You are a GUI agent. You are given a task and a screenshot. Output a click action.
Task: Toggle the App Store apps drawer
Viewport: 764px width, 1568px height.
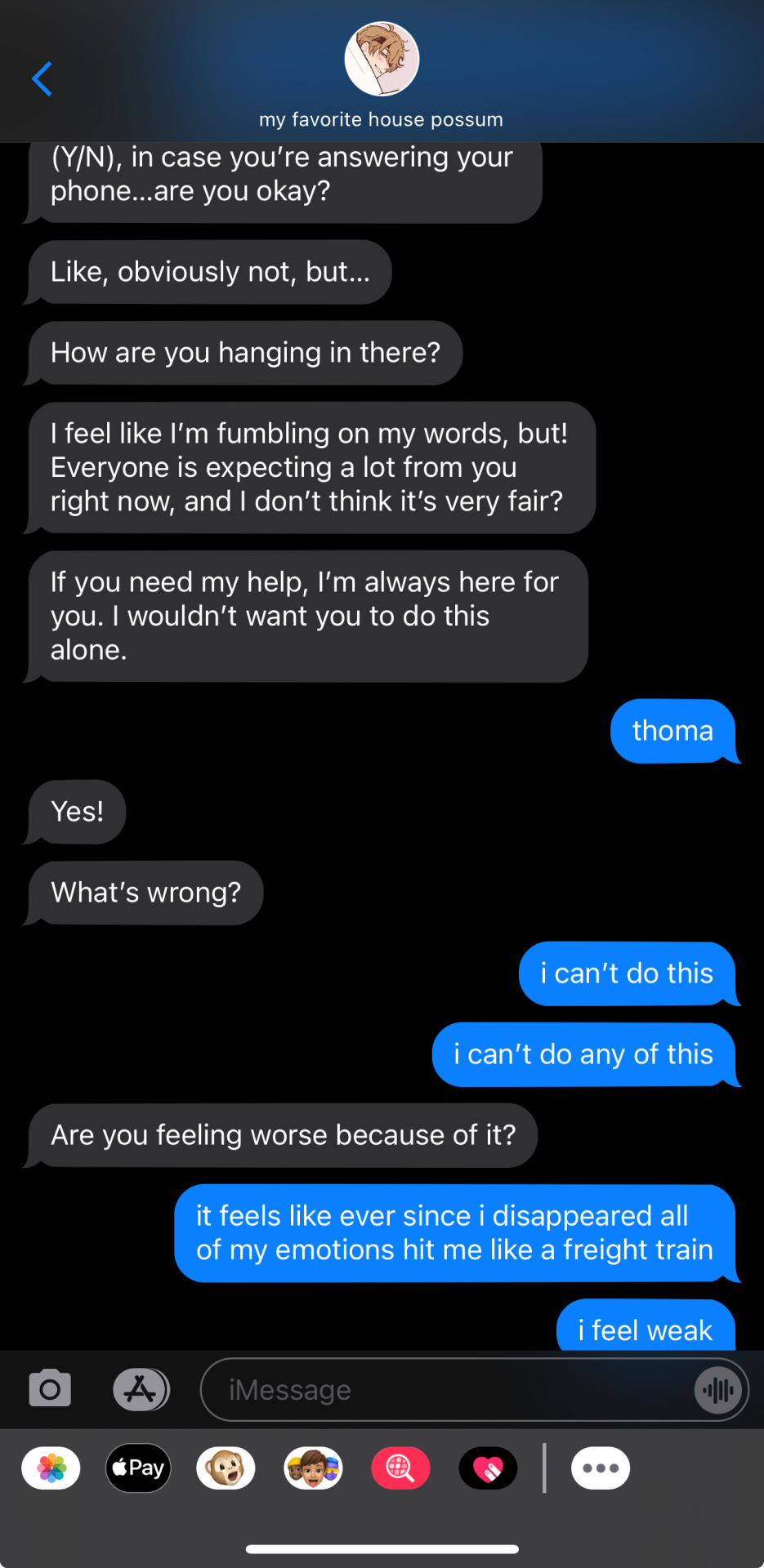141,1388
